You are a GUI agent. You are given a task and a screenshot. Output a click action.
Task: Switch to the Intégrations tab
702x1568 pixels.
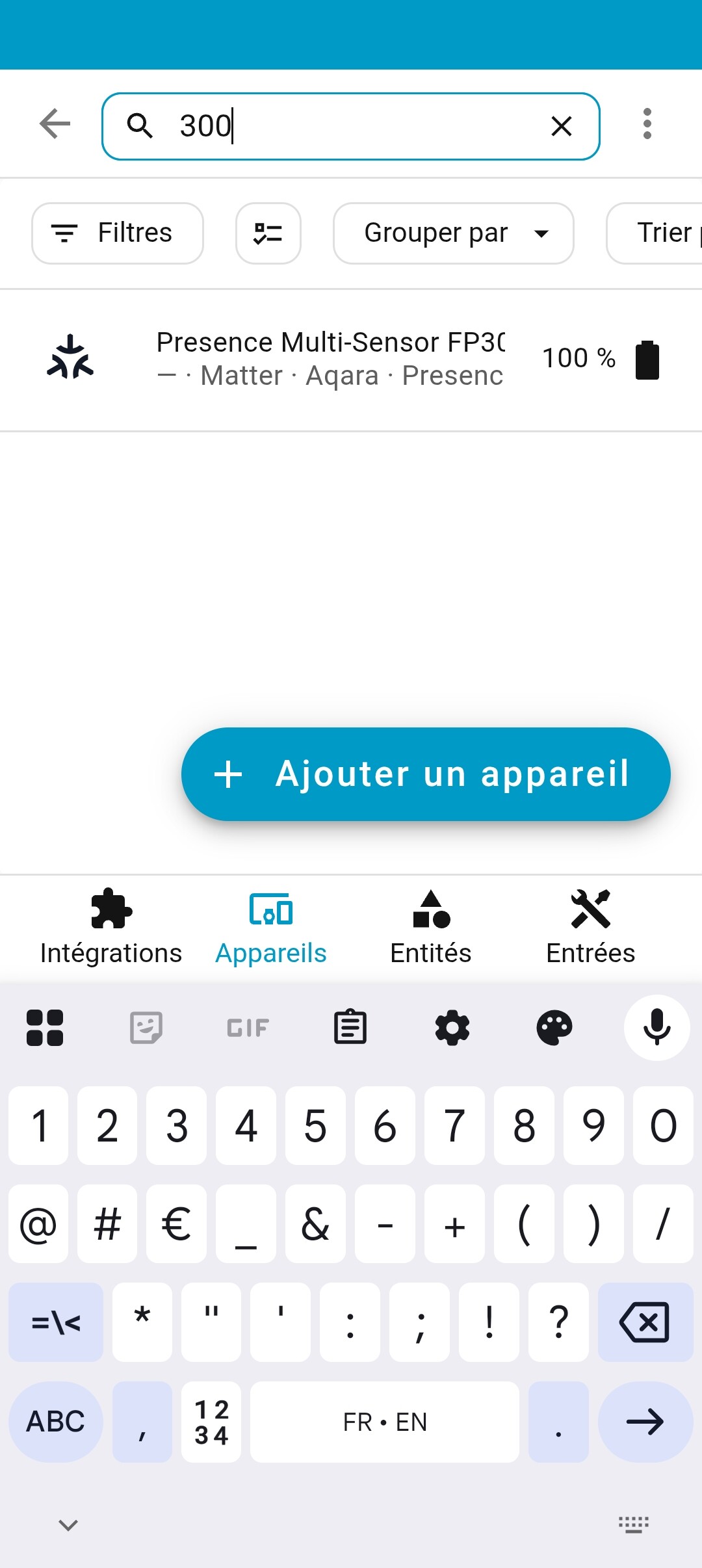click(x=111, y=928)
